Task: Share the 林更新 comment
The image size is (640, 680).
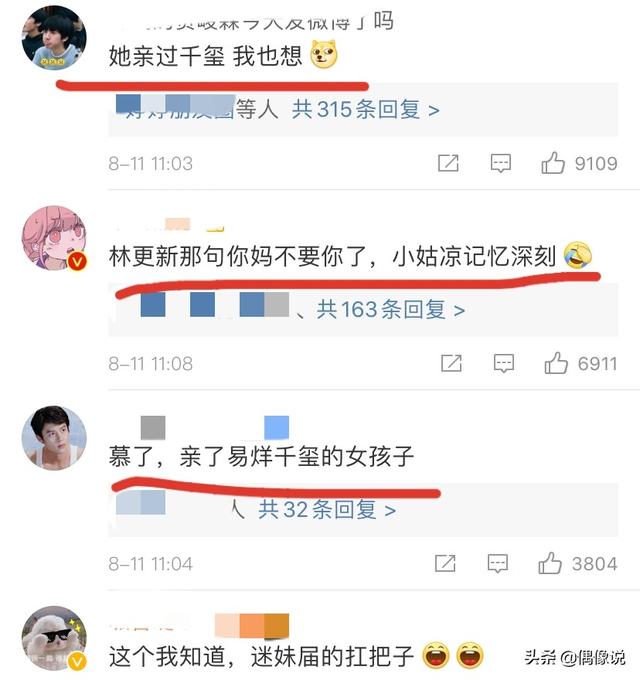Action: coord(451,363)
